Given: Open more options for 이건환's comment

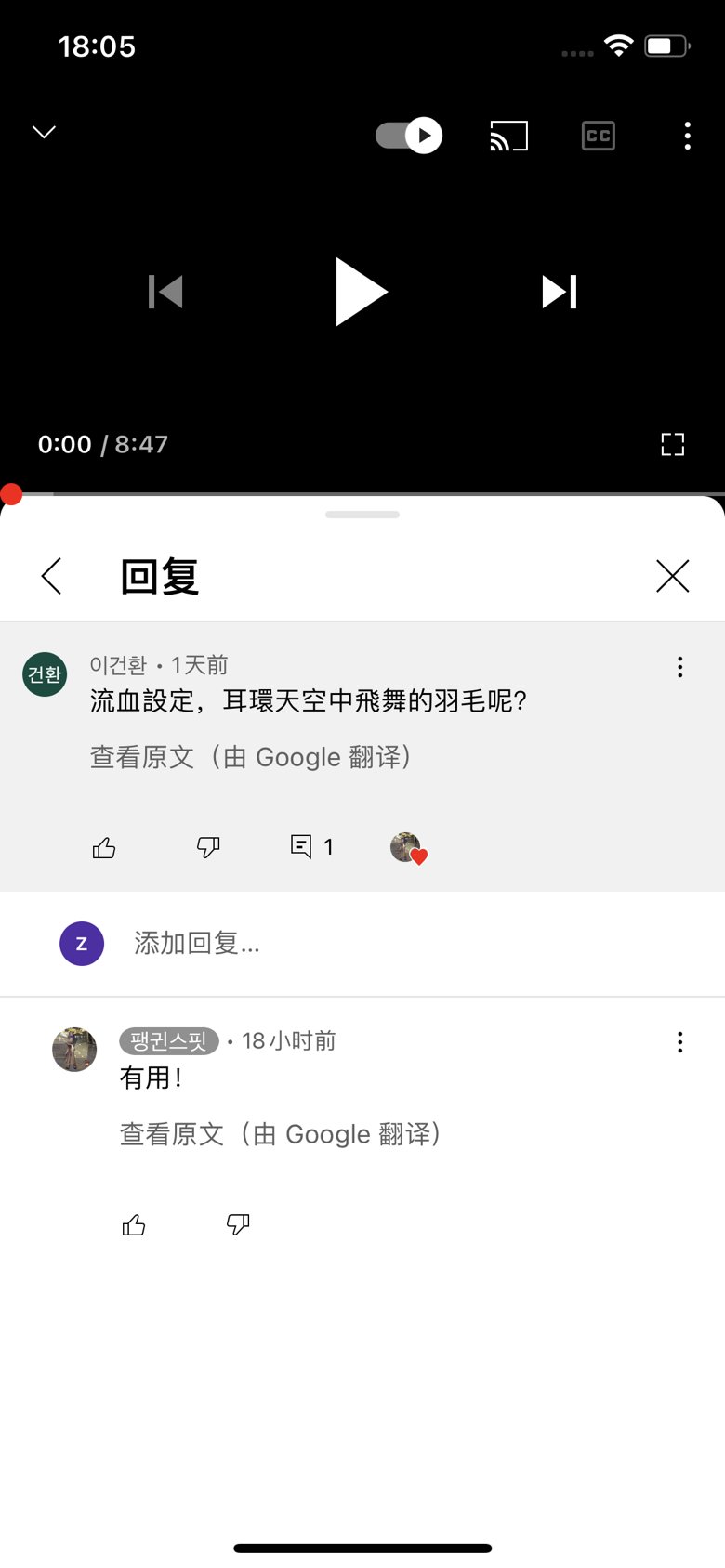Looking at the screenshot, I should point(680,667).
